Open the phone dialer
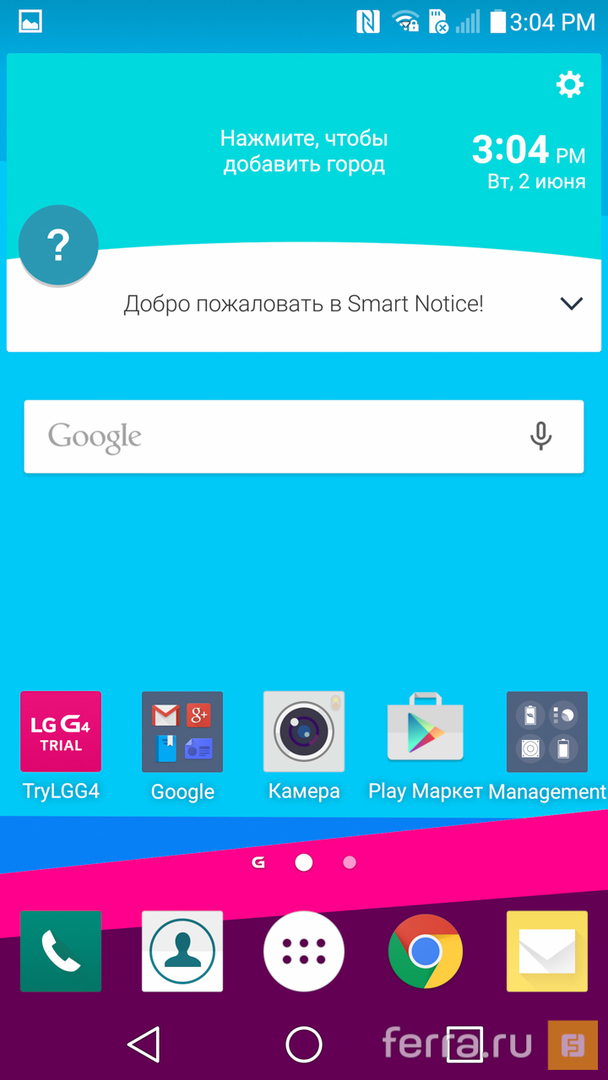Screen dimensions: 608x1080 pyautogui.click(x=61, y=951)
